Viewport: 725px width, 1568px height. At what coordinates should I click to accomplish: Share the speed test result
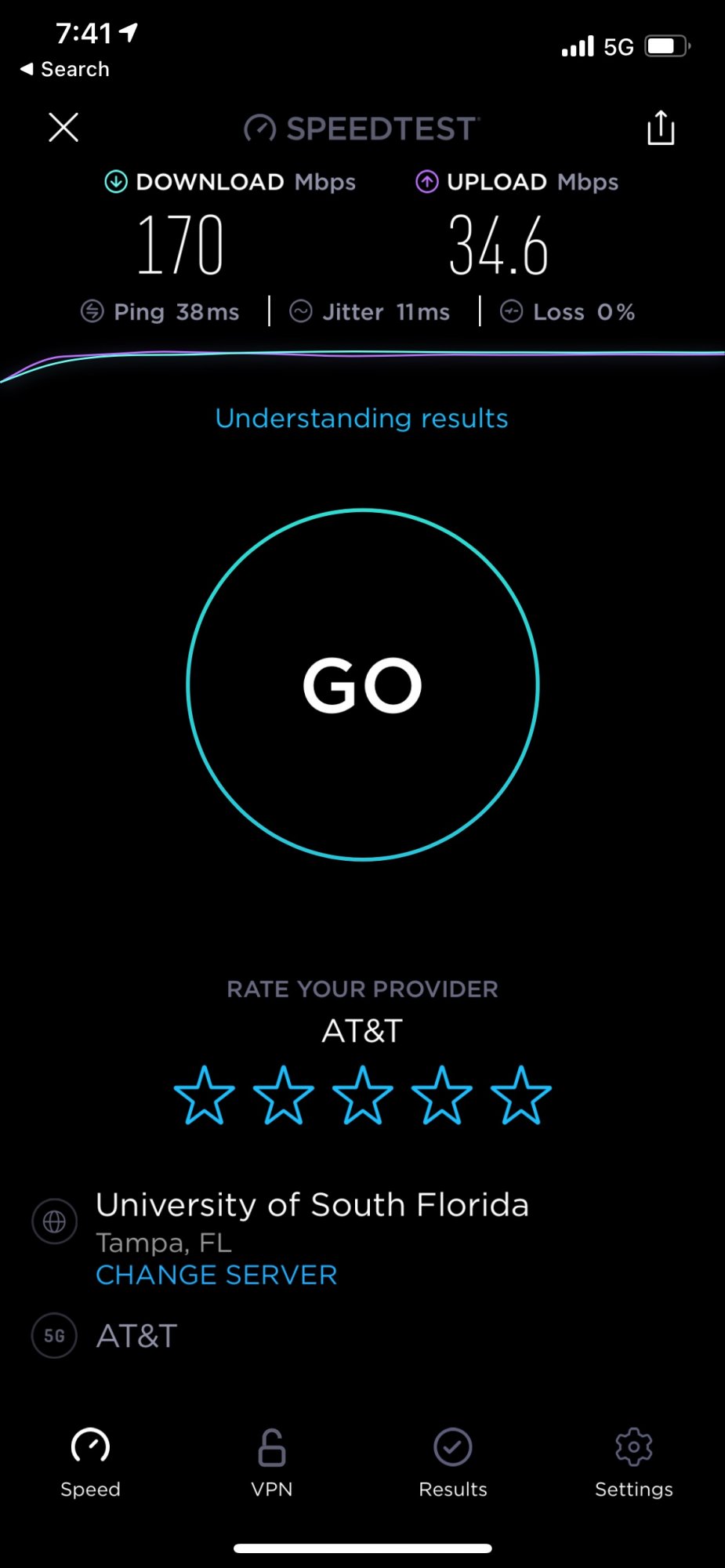coord(661,128)
